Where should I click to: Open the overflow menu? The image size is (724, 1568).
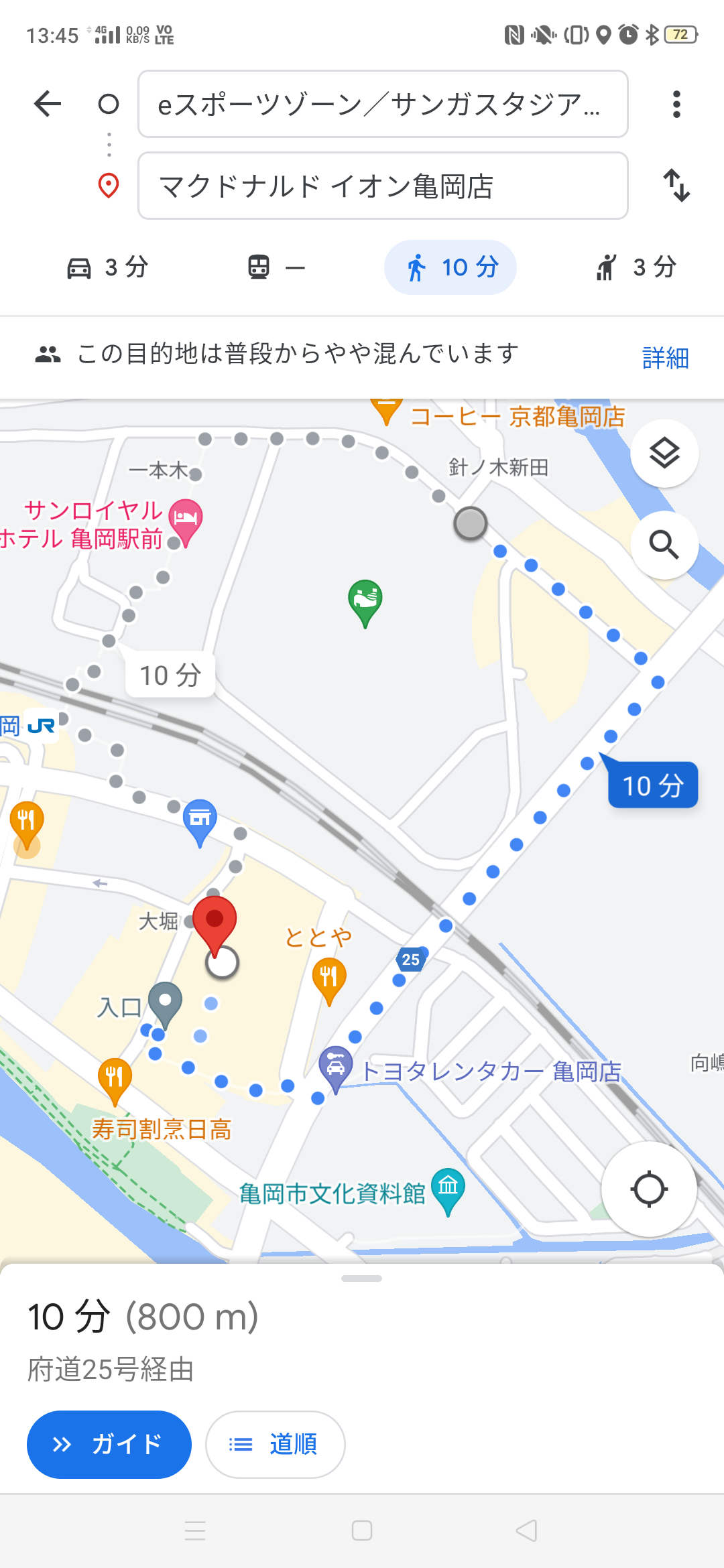click(676, 104)
